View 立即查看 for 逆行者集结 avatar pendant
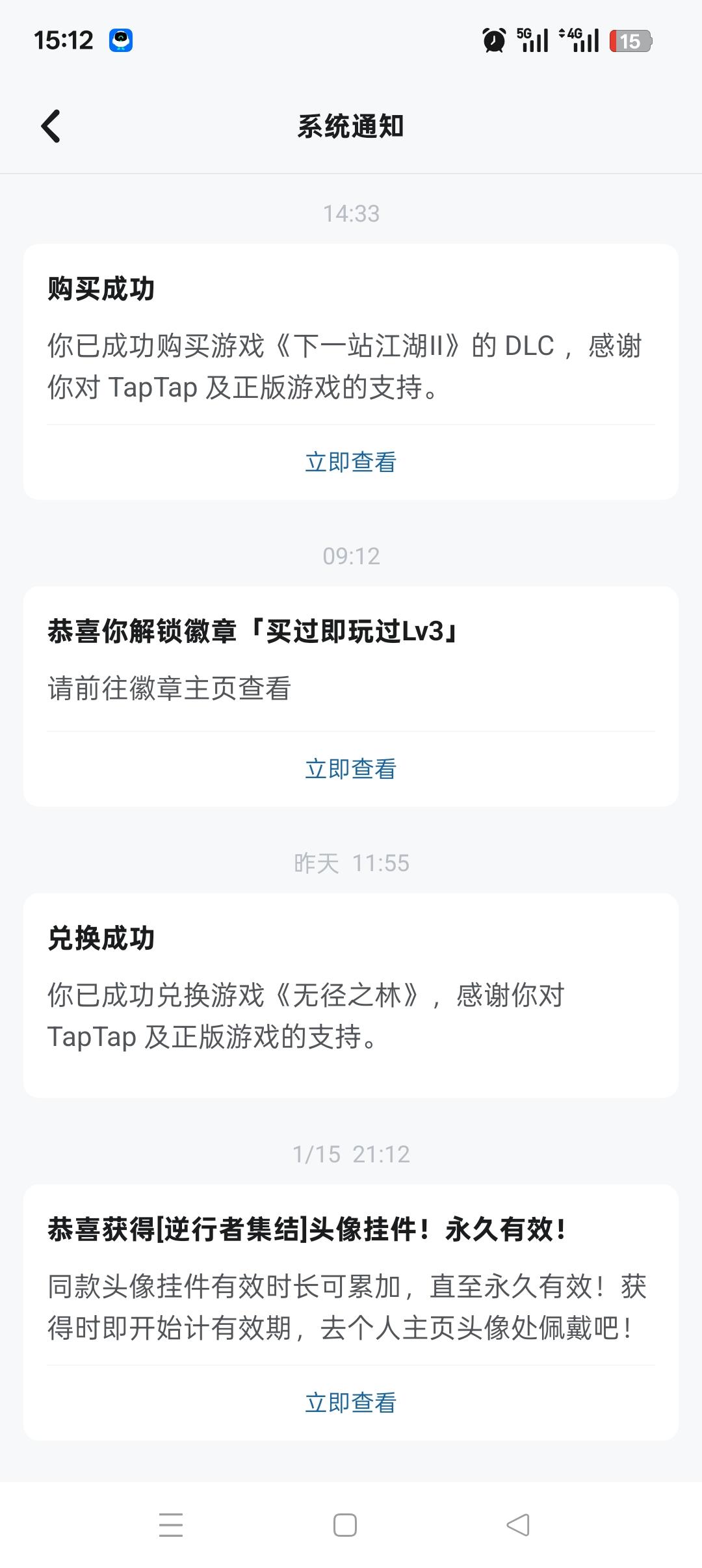702x1568 pixels. [x=350, y=1403]
